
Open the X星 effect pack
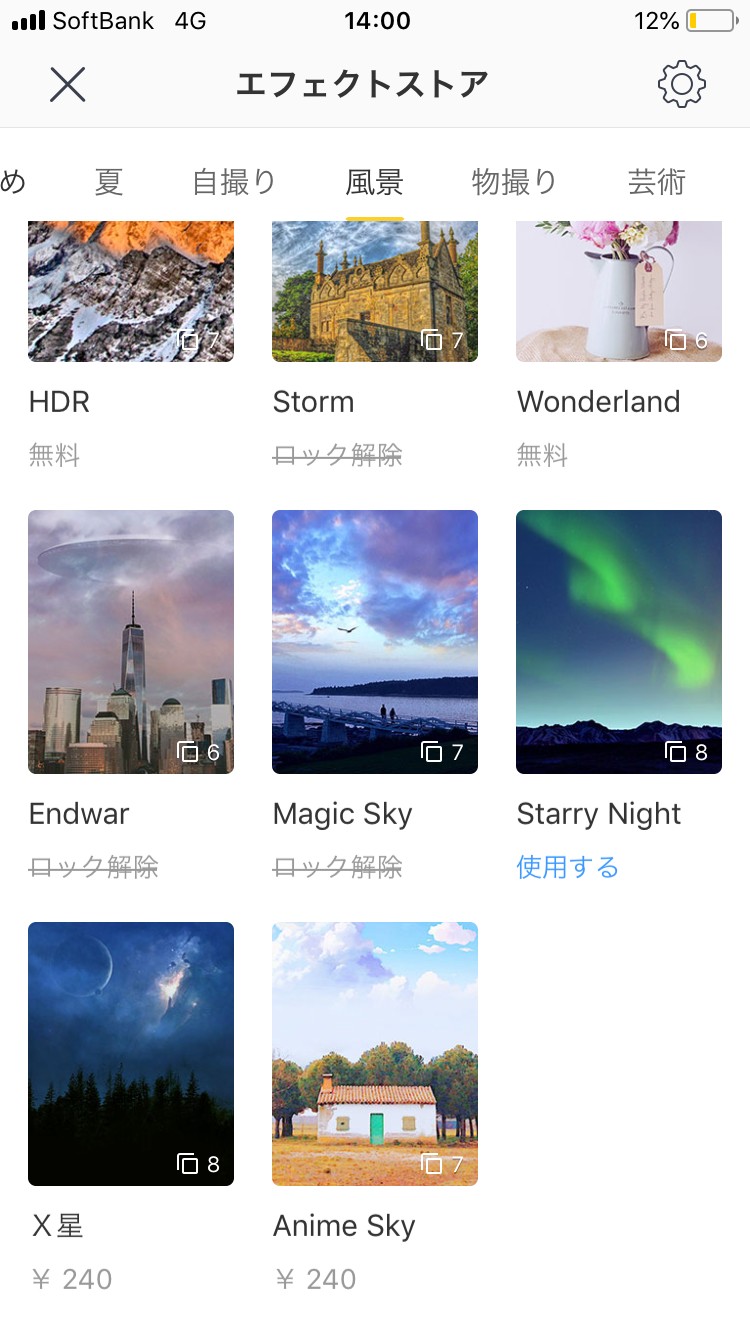(131, 1054)
